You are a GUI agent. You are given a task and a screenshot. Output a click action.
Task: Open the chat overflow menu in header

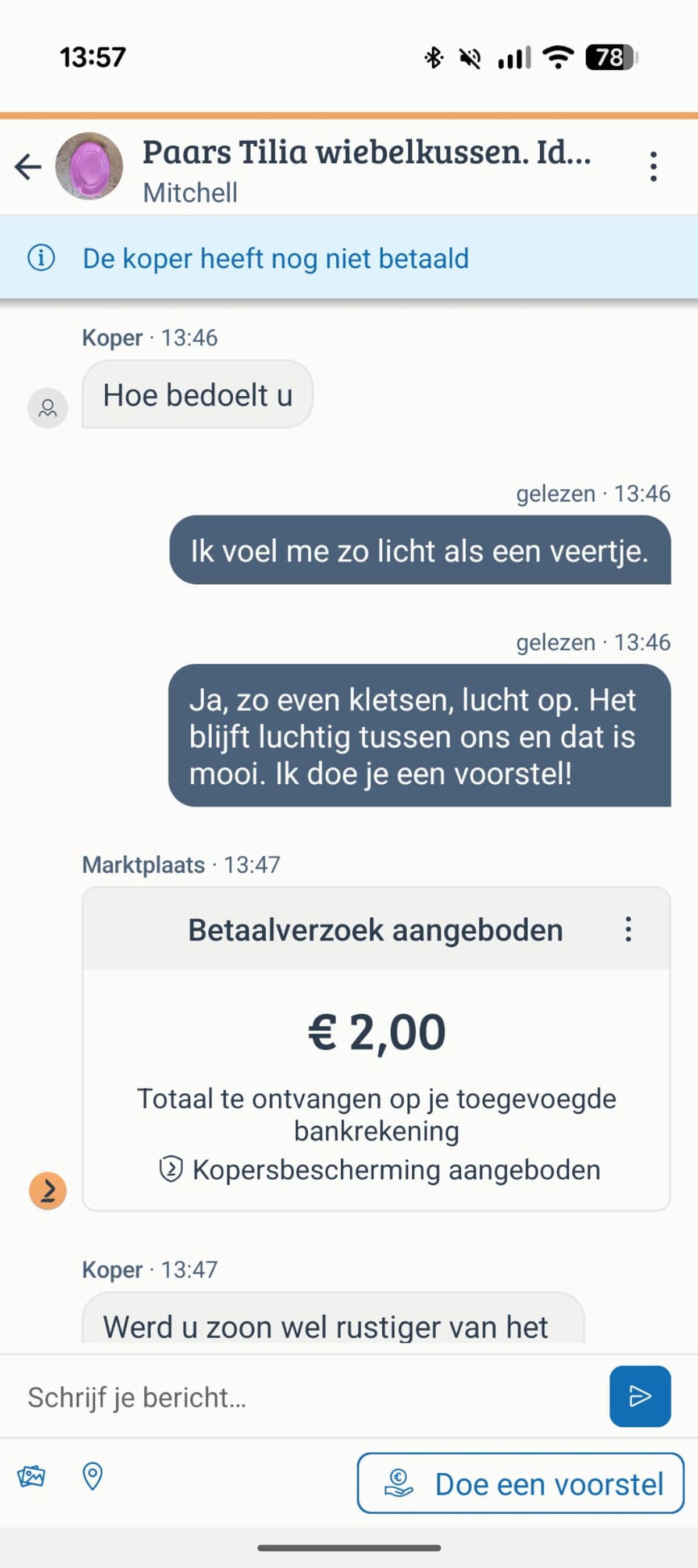[x=653, y=167]
